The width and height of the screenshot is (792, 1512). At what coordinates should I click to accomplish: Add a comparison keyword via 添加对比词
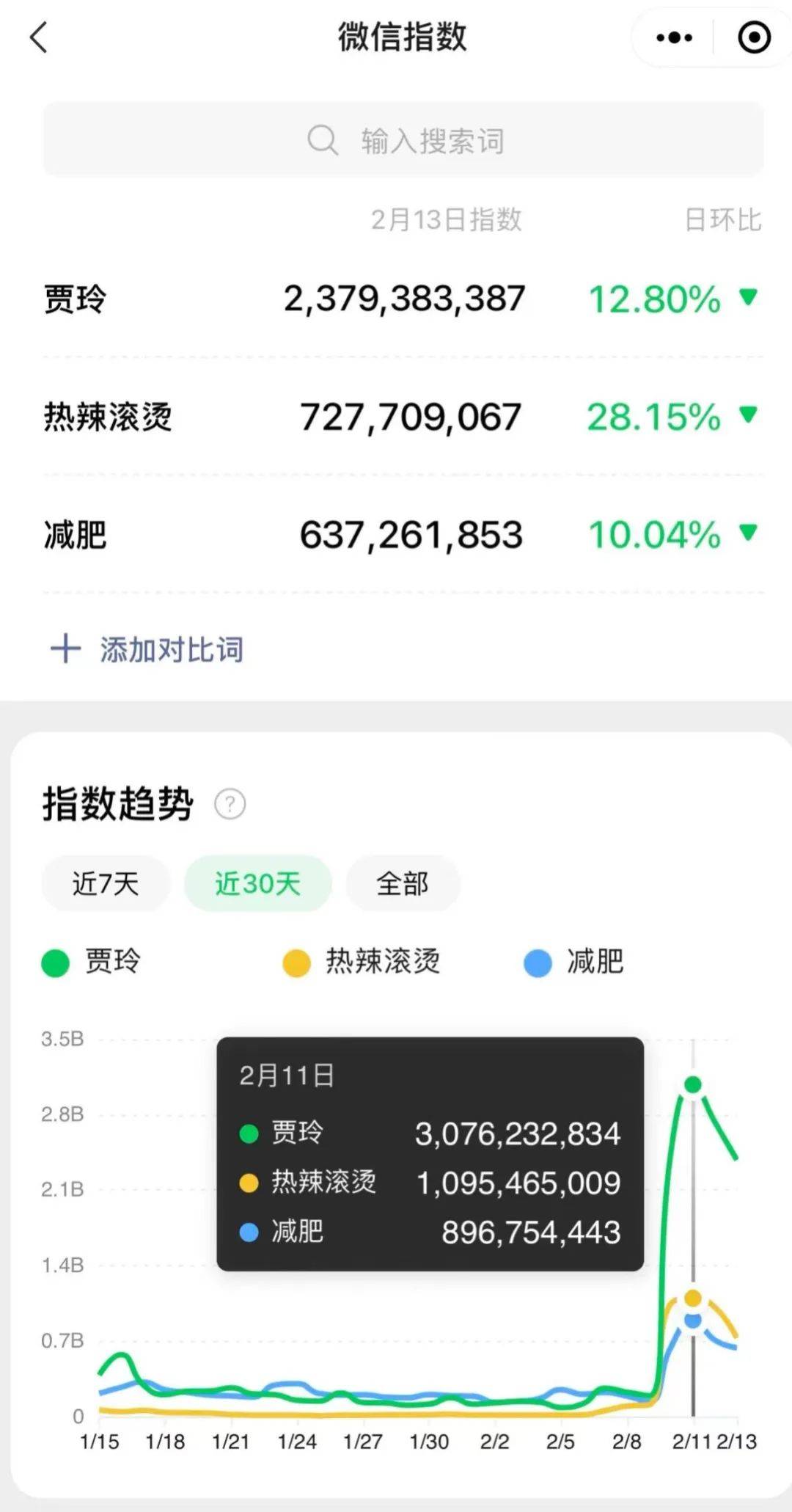(x=147, y=649)
